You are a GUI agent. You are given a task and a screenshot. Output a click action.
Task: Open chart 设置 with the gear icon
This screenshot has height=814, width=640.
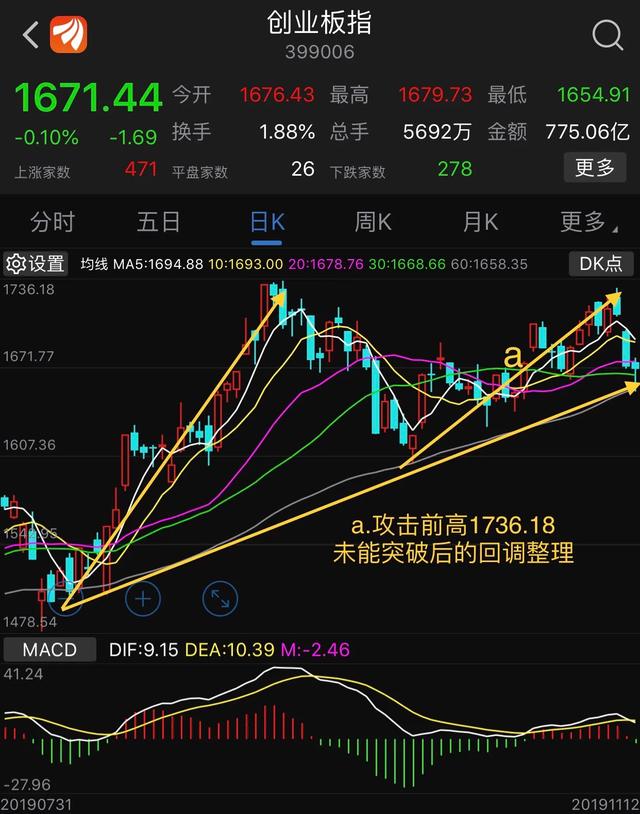(x=36, y=264)
